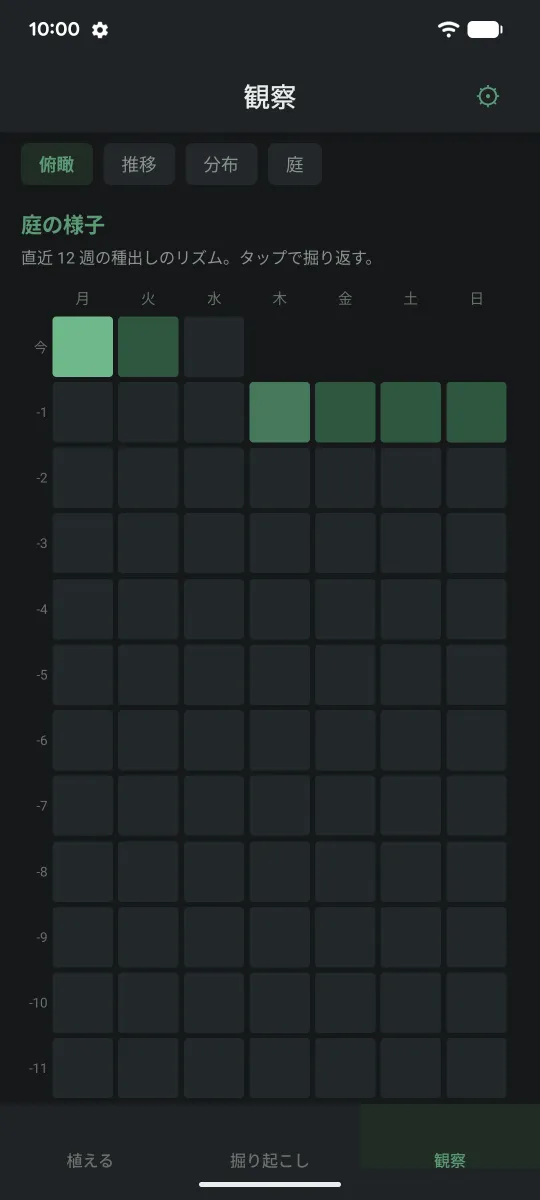Select the 観察 bottom tab

tap(450, 1160)
